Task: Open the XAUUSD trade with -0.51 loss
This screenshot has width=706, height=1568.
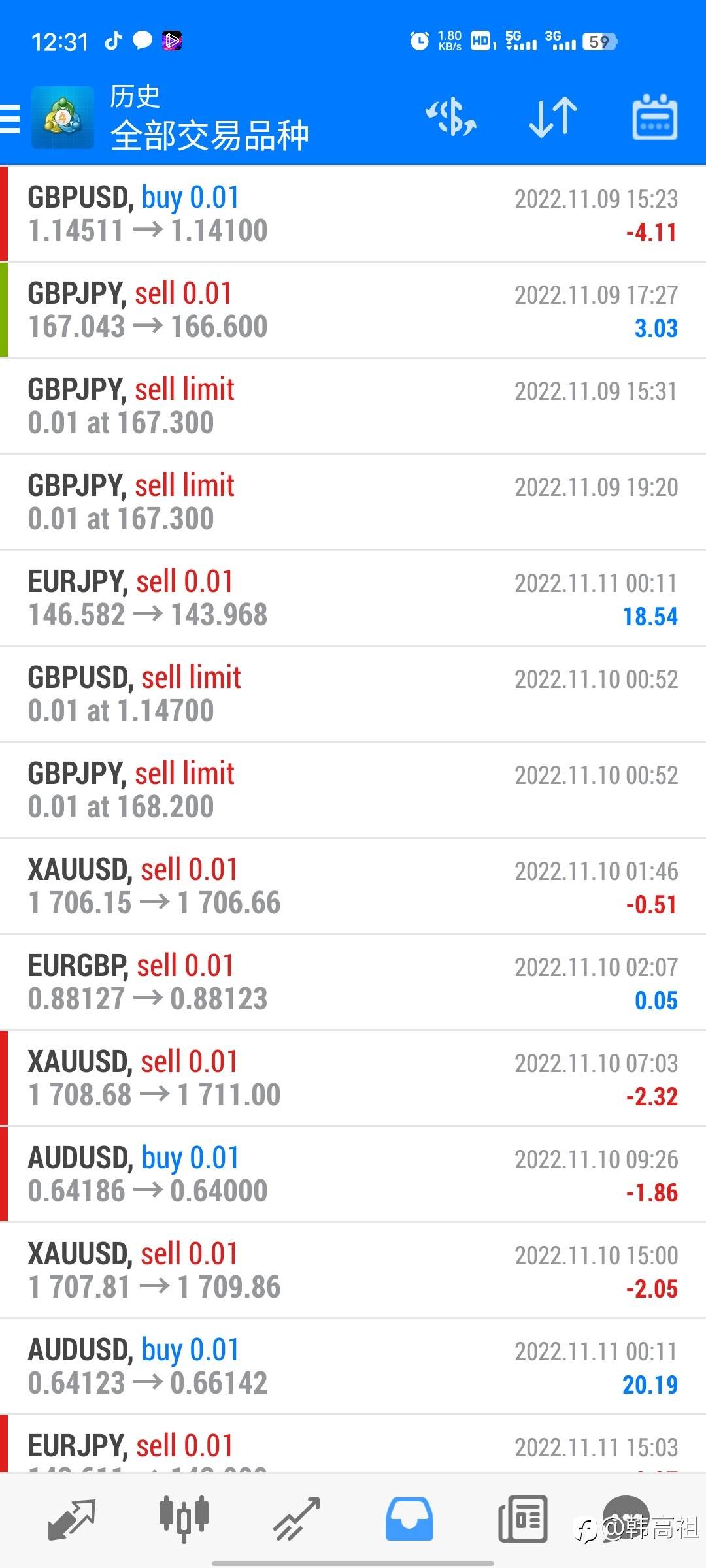Action: 353,887
